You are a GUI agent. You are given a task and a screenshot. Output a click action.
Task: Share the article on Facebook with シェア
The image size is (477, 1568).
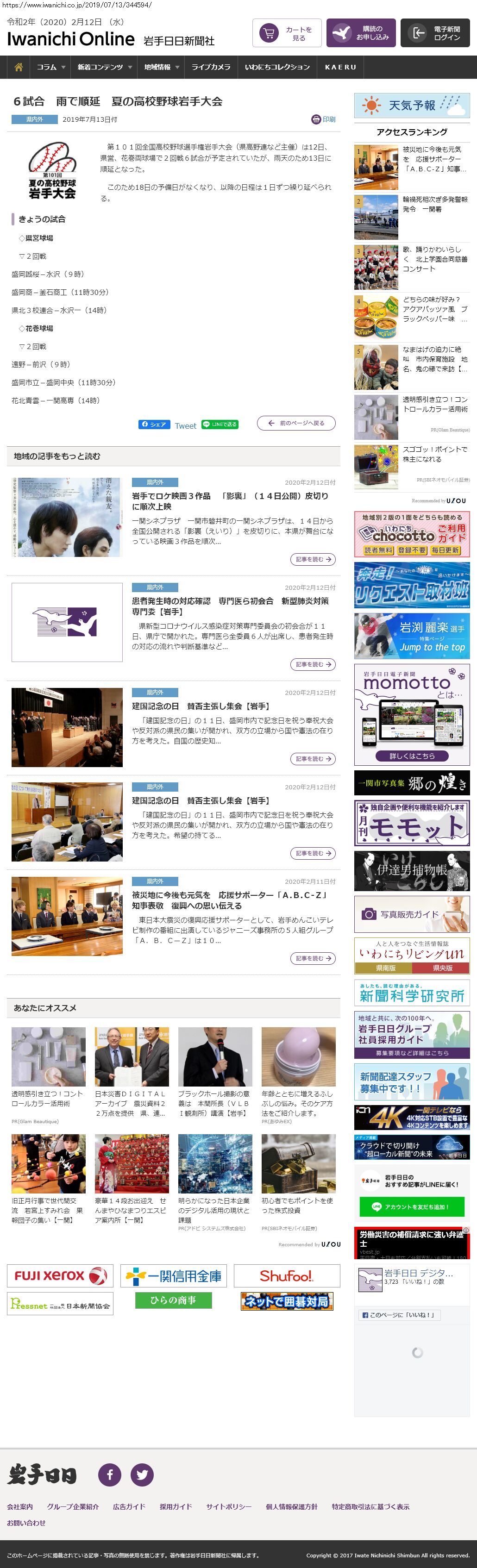154,425
